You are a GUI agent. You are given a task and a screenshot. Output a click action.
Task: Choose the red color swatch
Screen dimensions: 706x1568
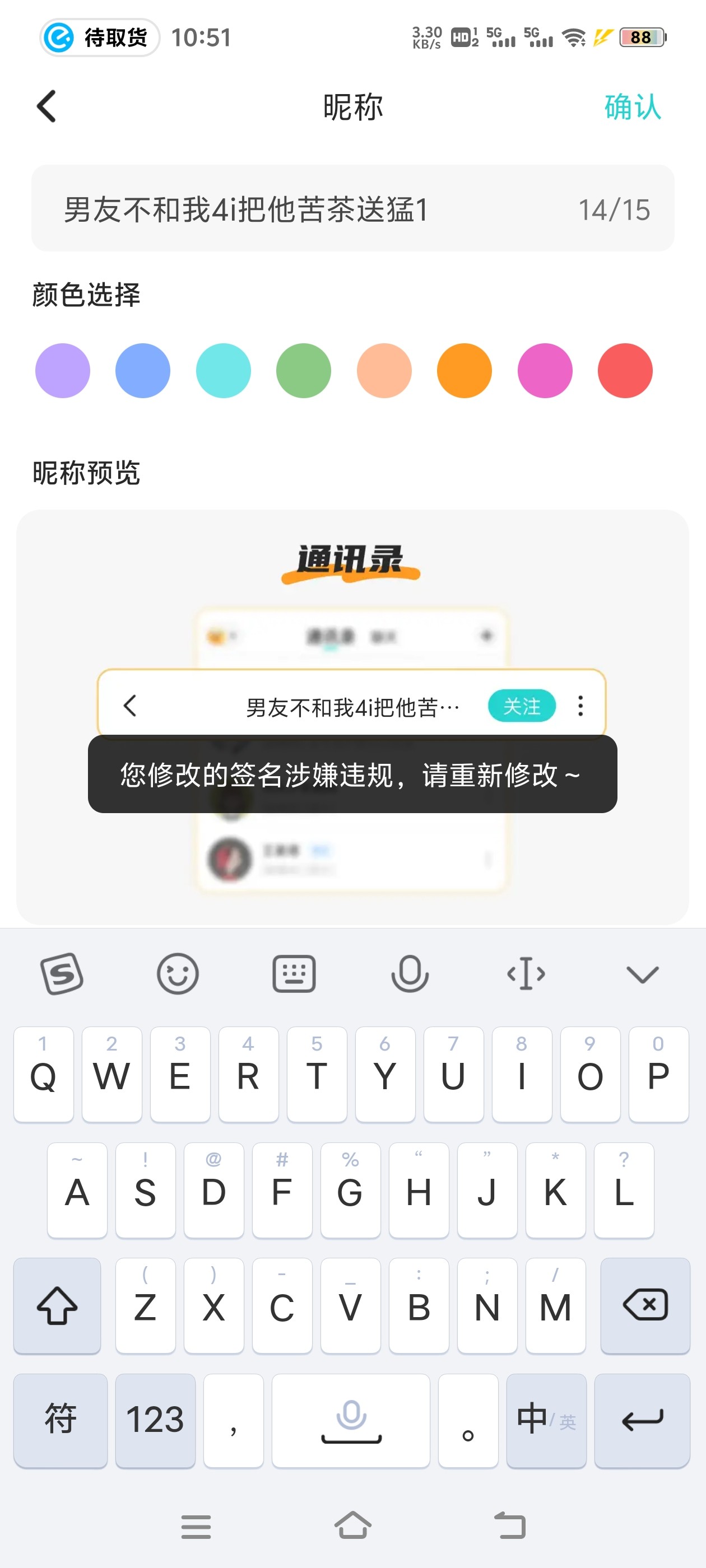[625, 371]
